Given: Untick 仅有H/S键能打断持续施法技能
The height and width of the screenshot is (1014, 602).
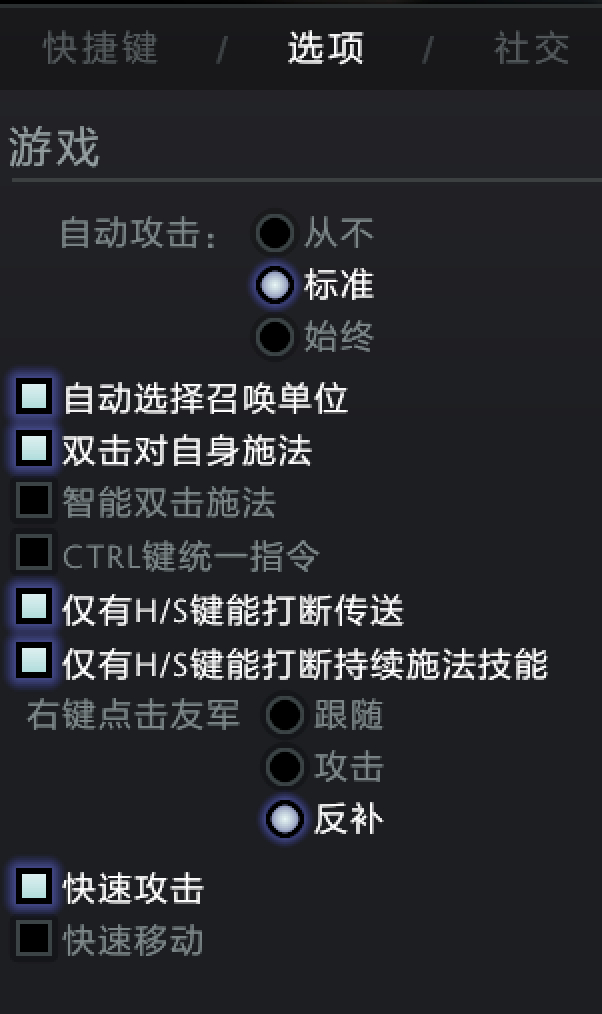Looking at the screenshot, I should tap(35, 660).
